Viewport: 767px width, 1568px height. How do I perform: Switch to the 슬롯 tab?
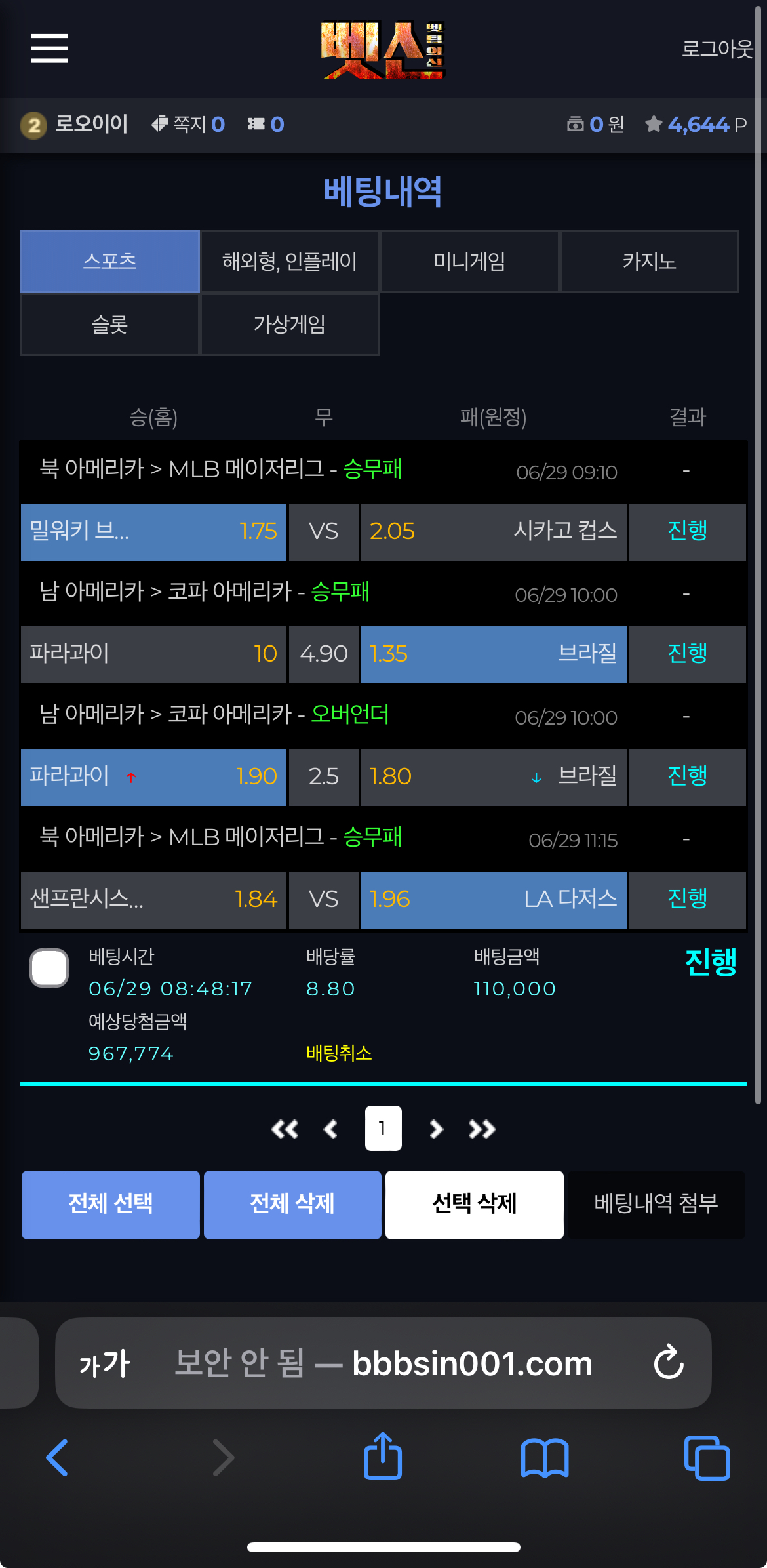coord(109,325)
